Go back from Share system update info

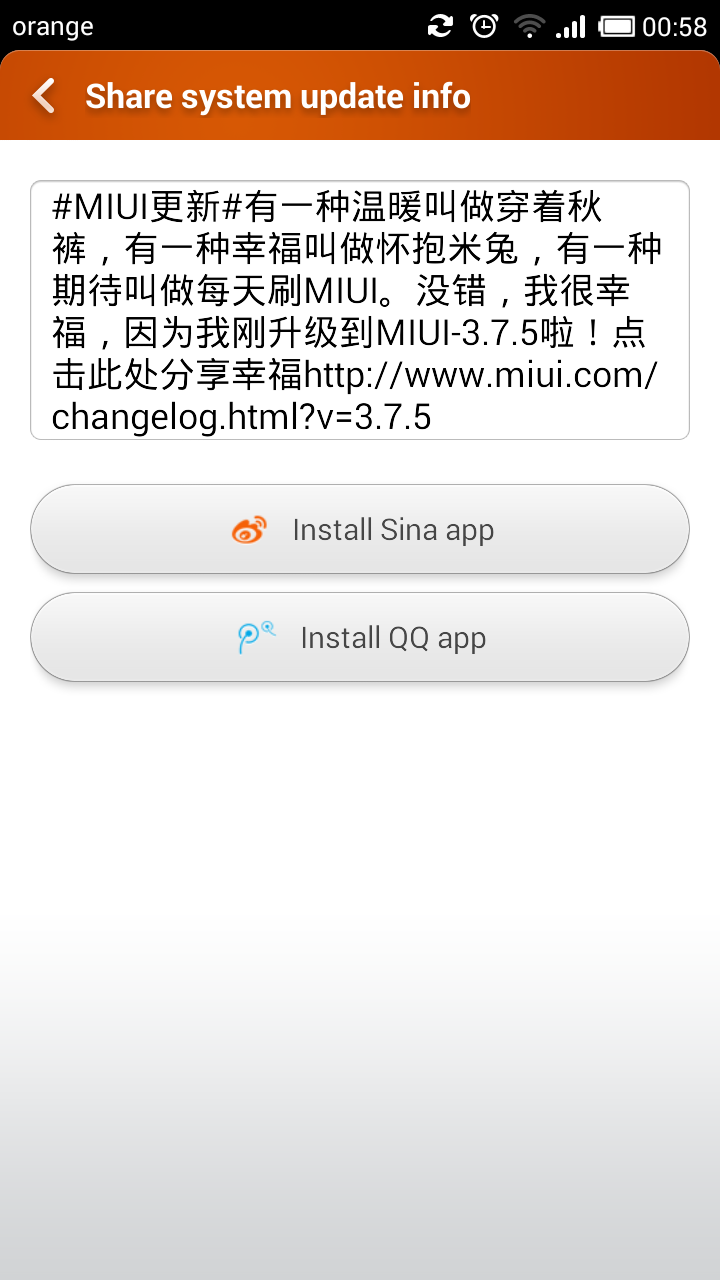tap(44, 96)
